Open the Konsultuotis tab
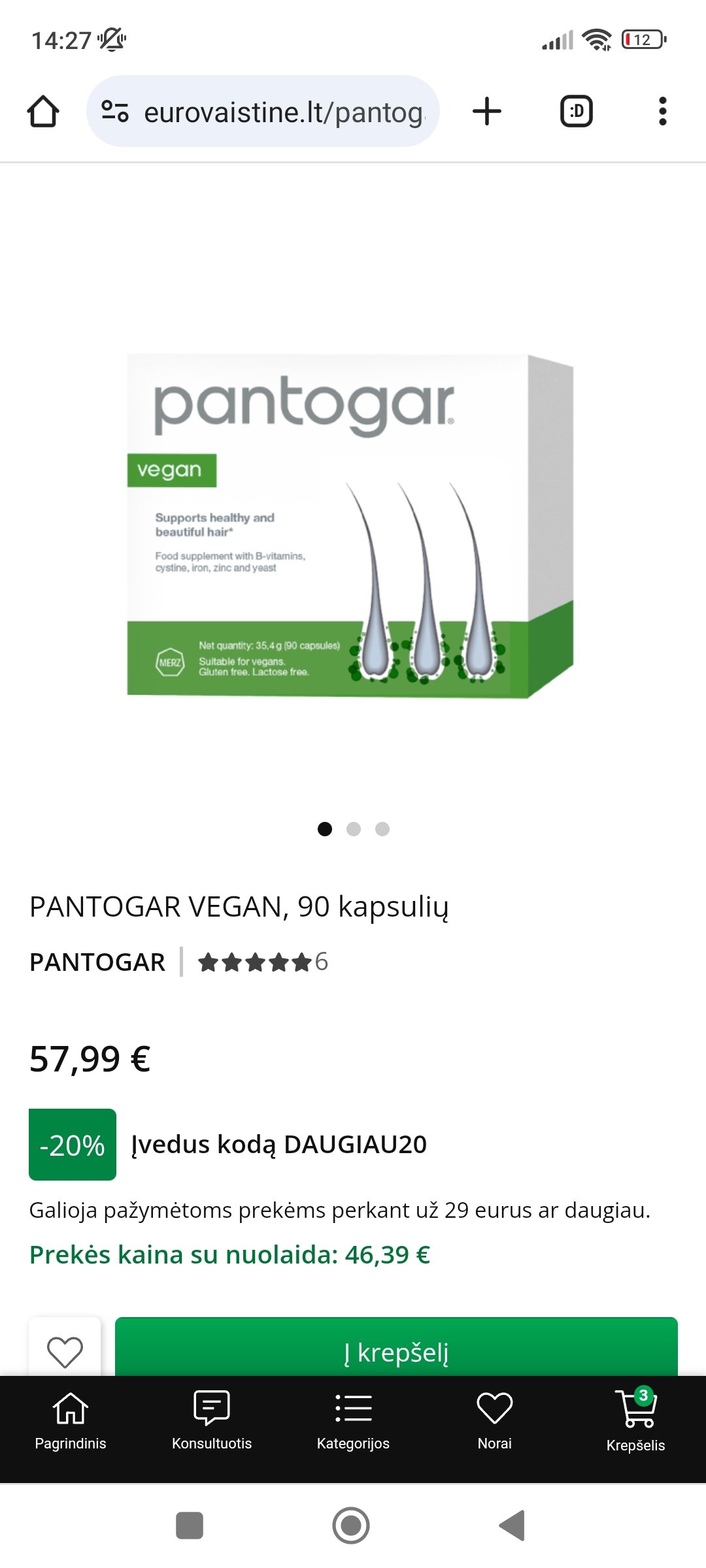The height and width of the screenshot is (1568, 706). [x=212, y=1421]
